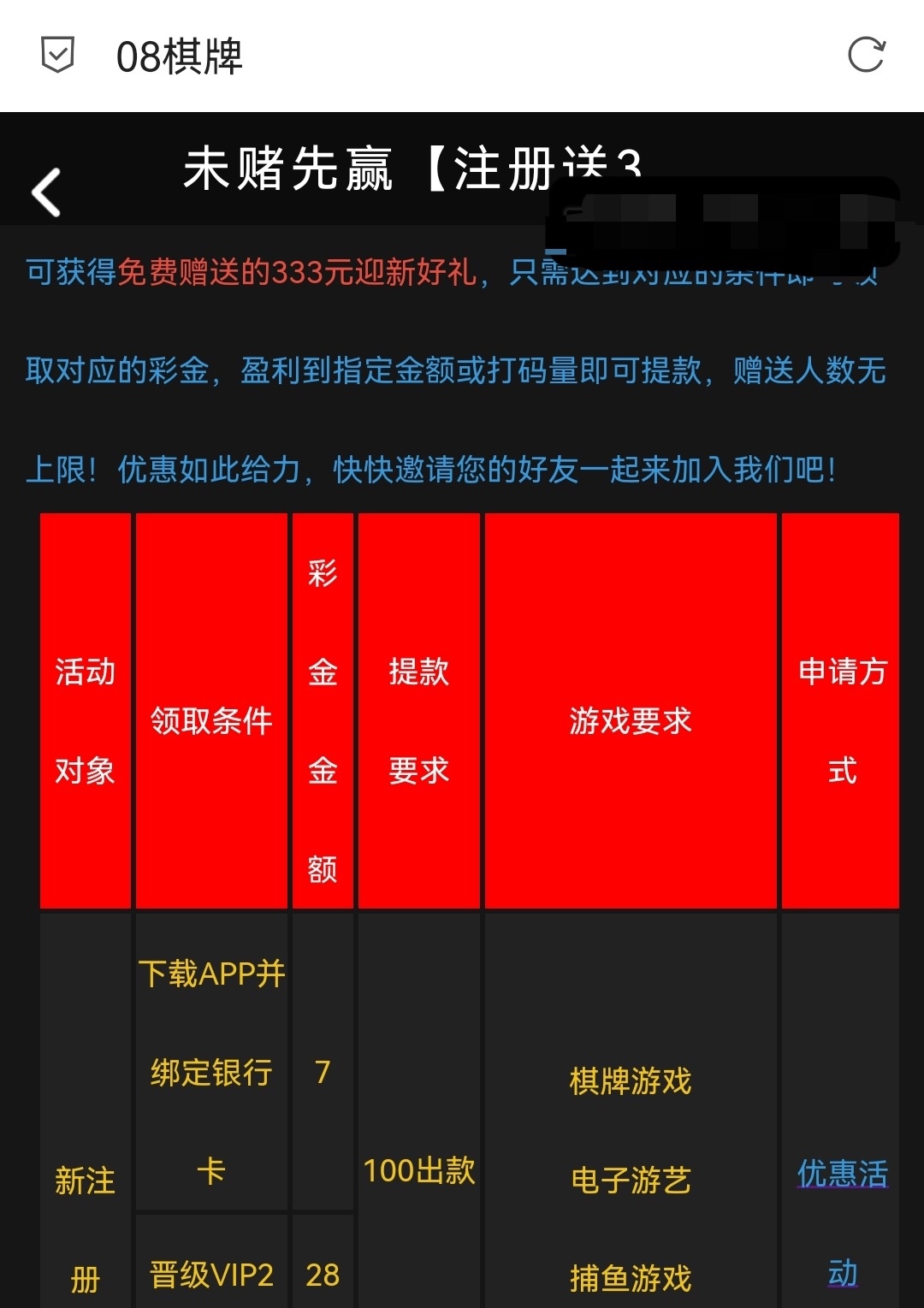Reload the page with the refresh icon
This screenshot has height=1308, width=924.
pos(866,56)
